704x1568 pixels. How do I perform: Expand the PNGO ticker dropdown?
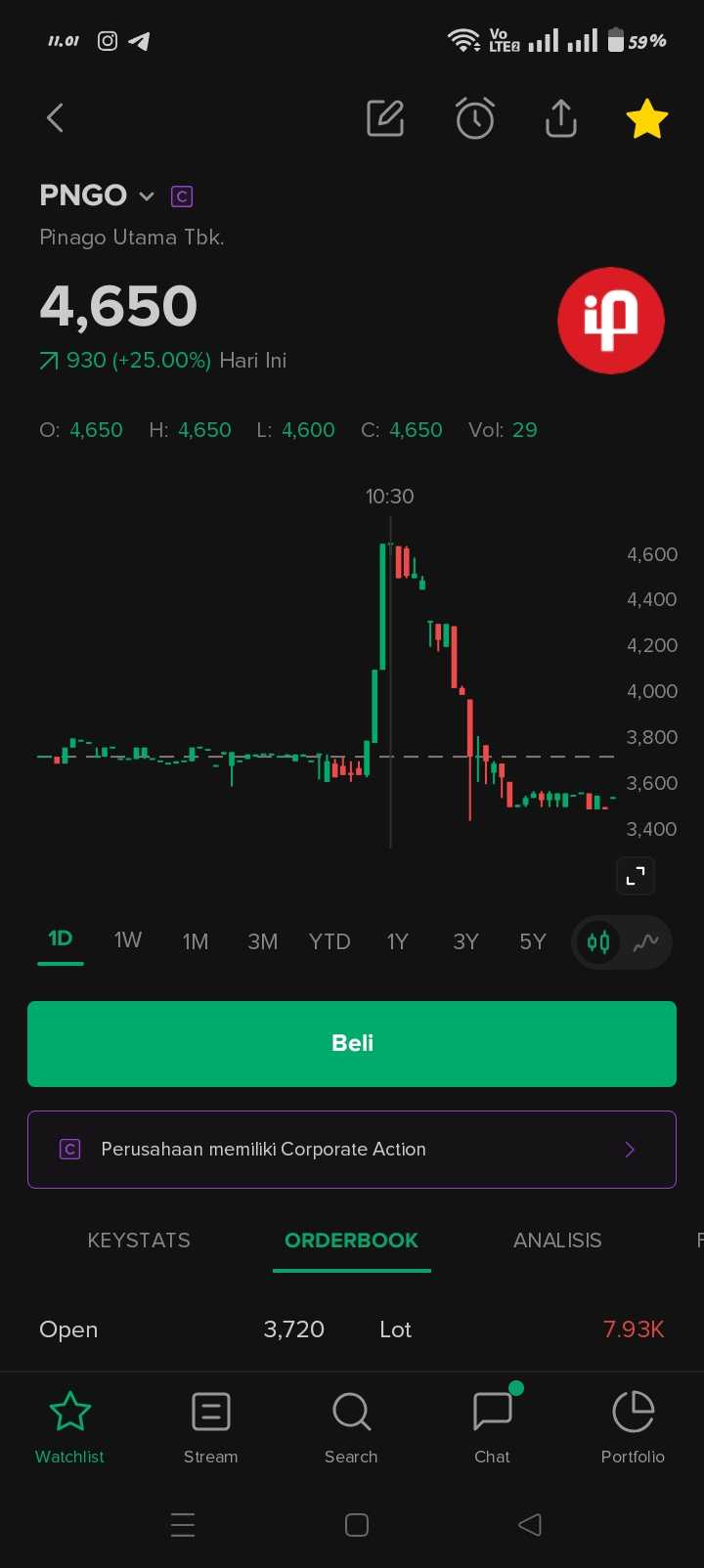tap(147, 196)
